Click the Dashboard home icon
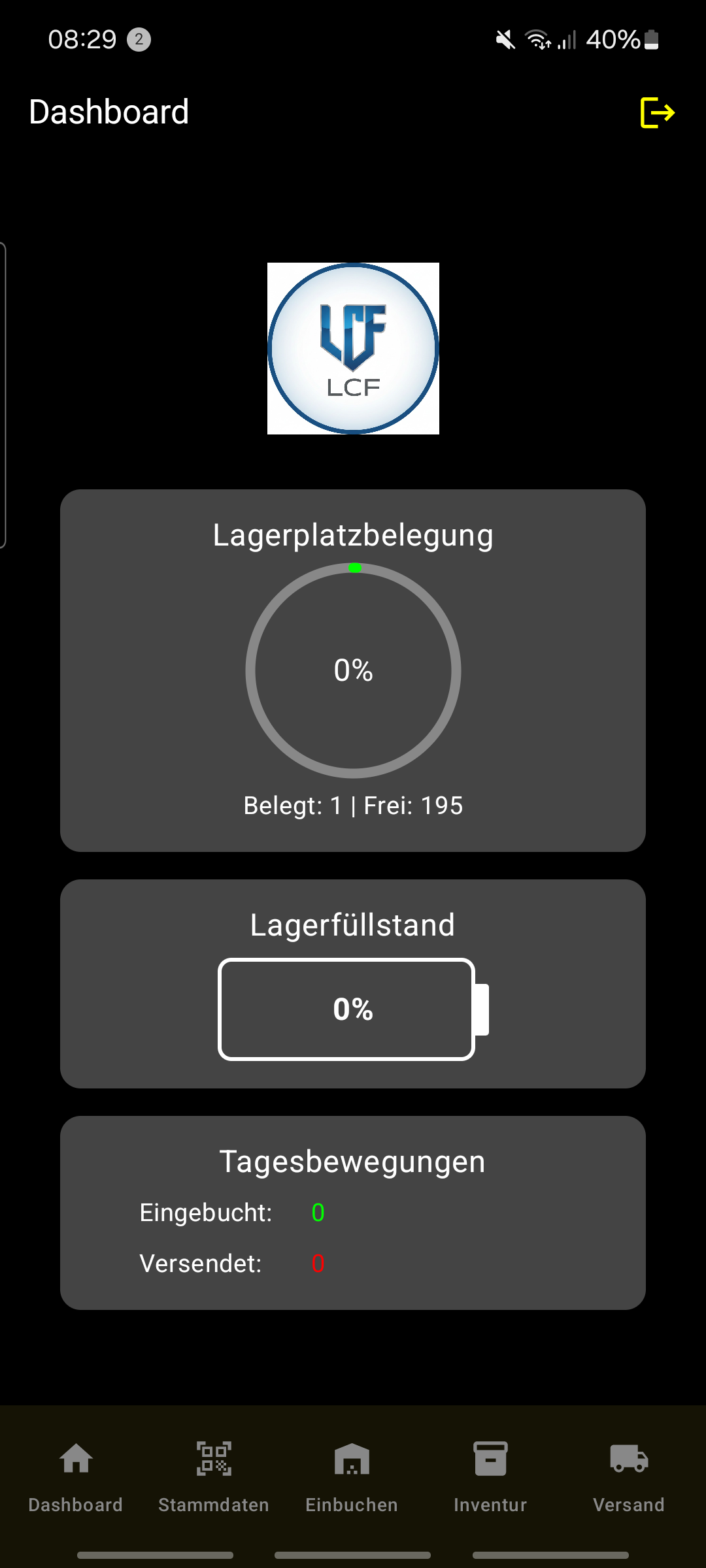Image resolution: width=706 pixels, height=1568 pixels. coord(76,1458)
